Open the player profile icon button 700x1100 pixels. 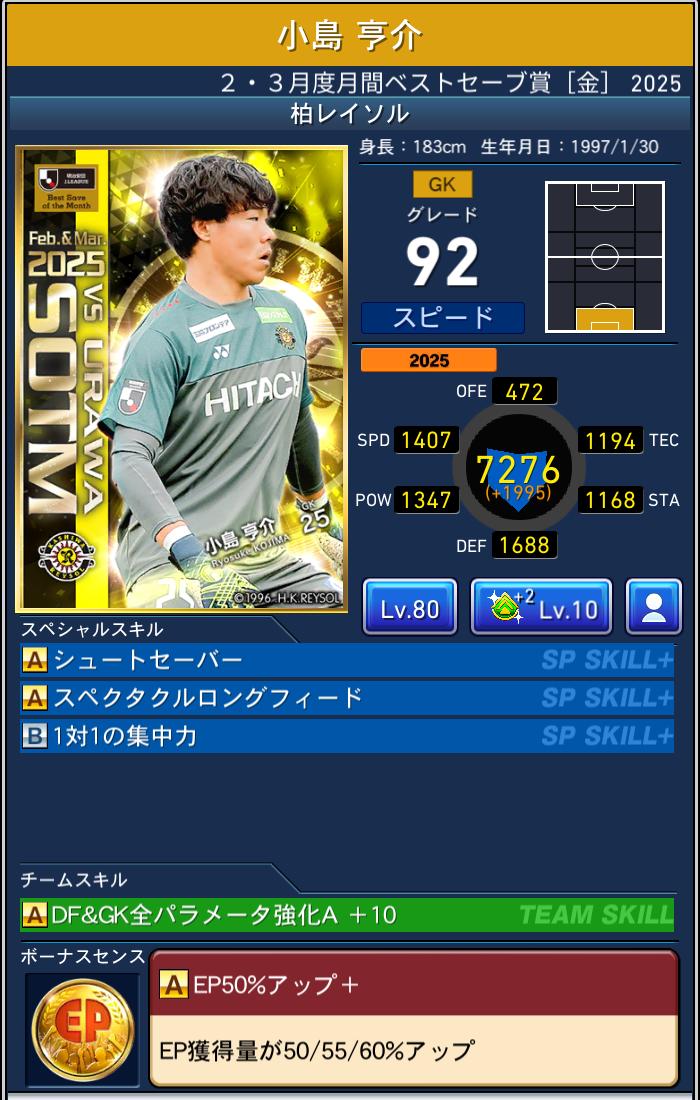click(x=653, y=607)
